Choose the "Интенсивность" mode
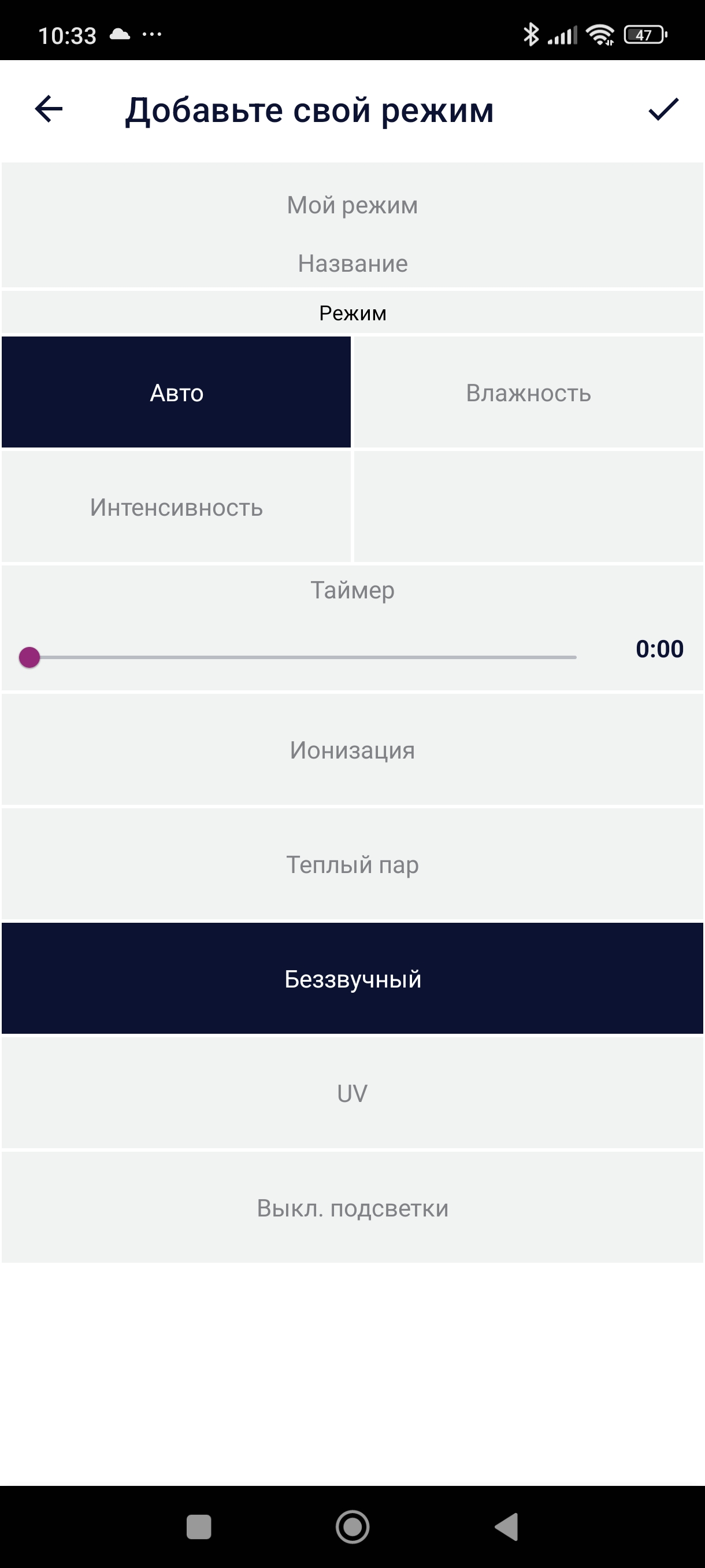 click(x=176, y=507)
